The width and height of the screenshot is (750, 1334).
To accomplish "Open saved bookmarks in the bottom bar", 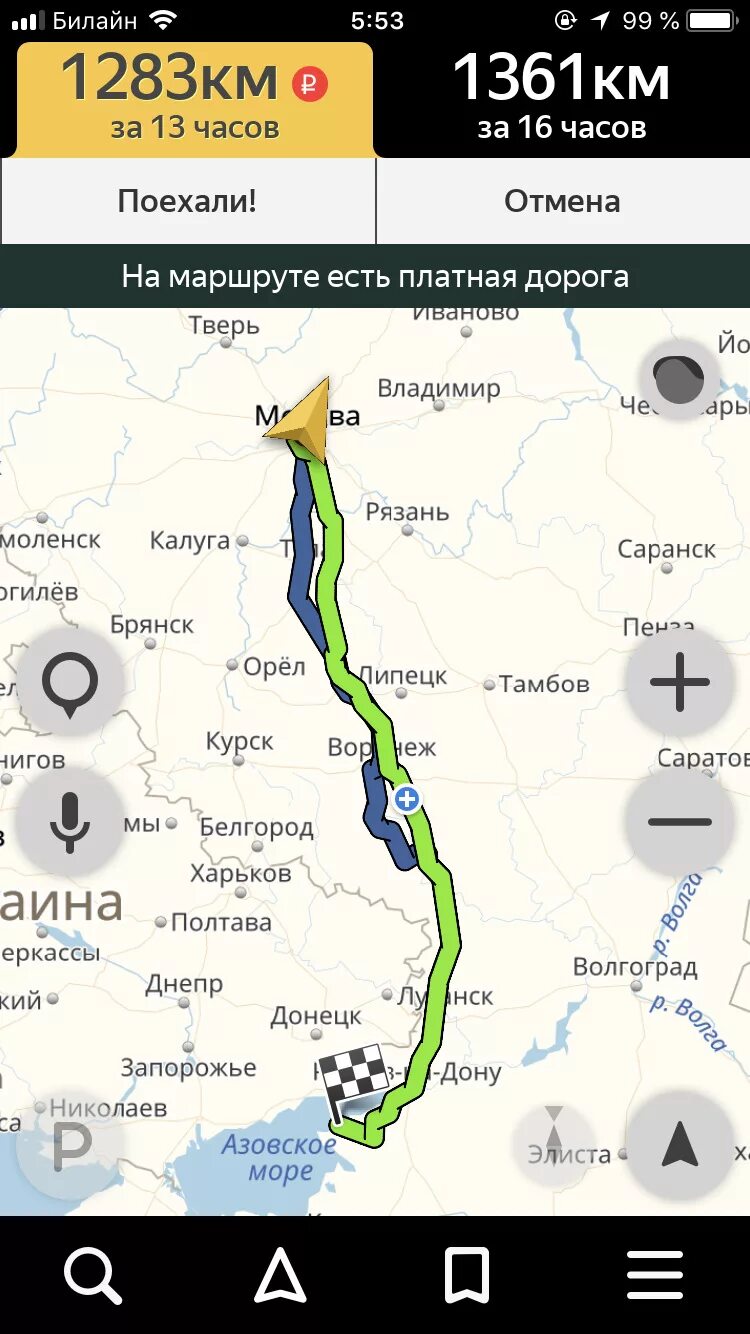I will point(467,1275).
